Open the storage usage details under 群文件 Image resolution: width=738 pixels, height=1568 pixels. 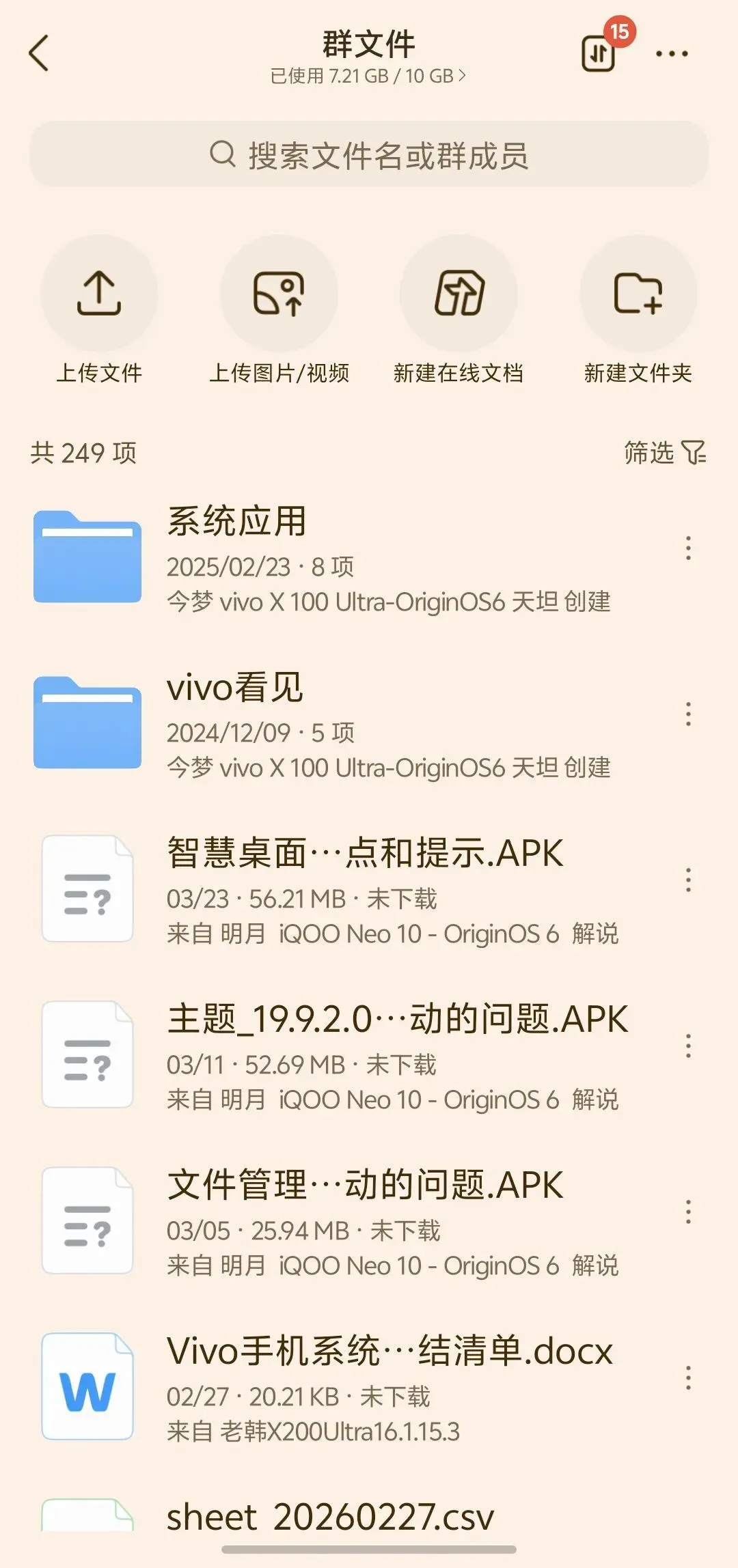click(x=368, y=76)
